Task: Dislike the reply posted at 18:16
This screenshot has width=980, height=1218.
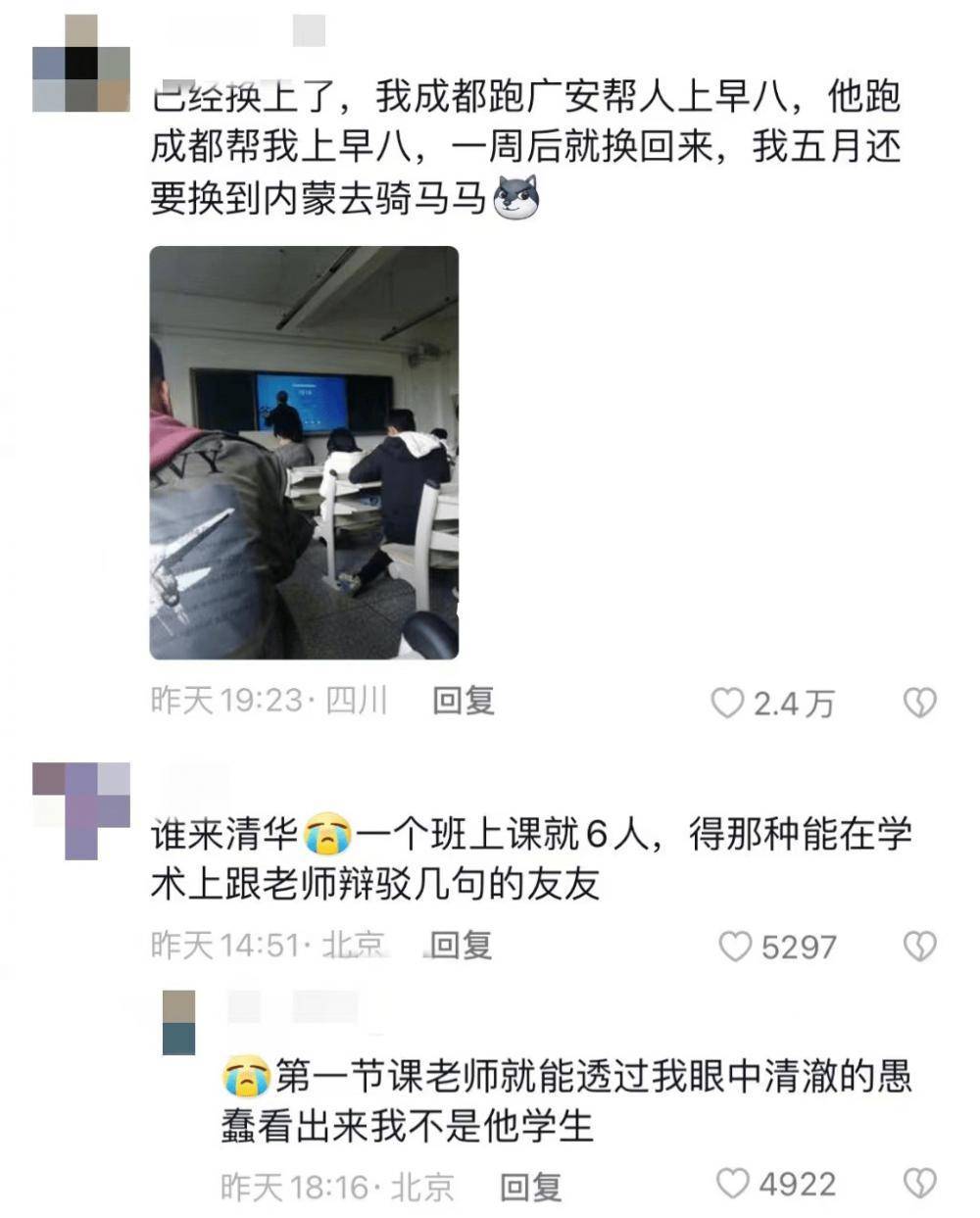Action: (x=919, y=1184)
